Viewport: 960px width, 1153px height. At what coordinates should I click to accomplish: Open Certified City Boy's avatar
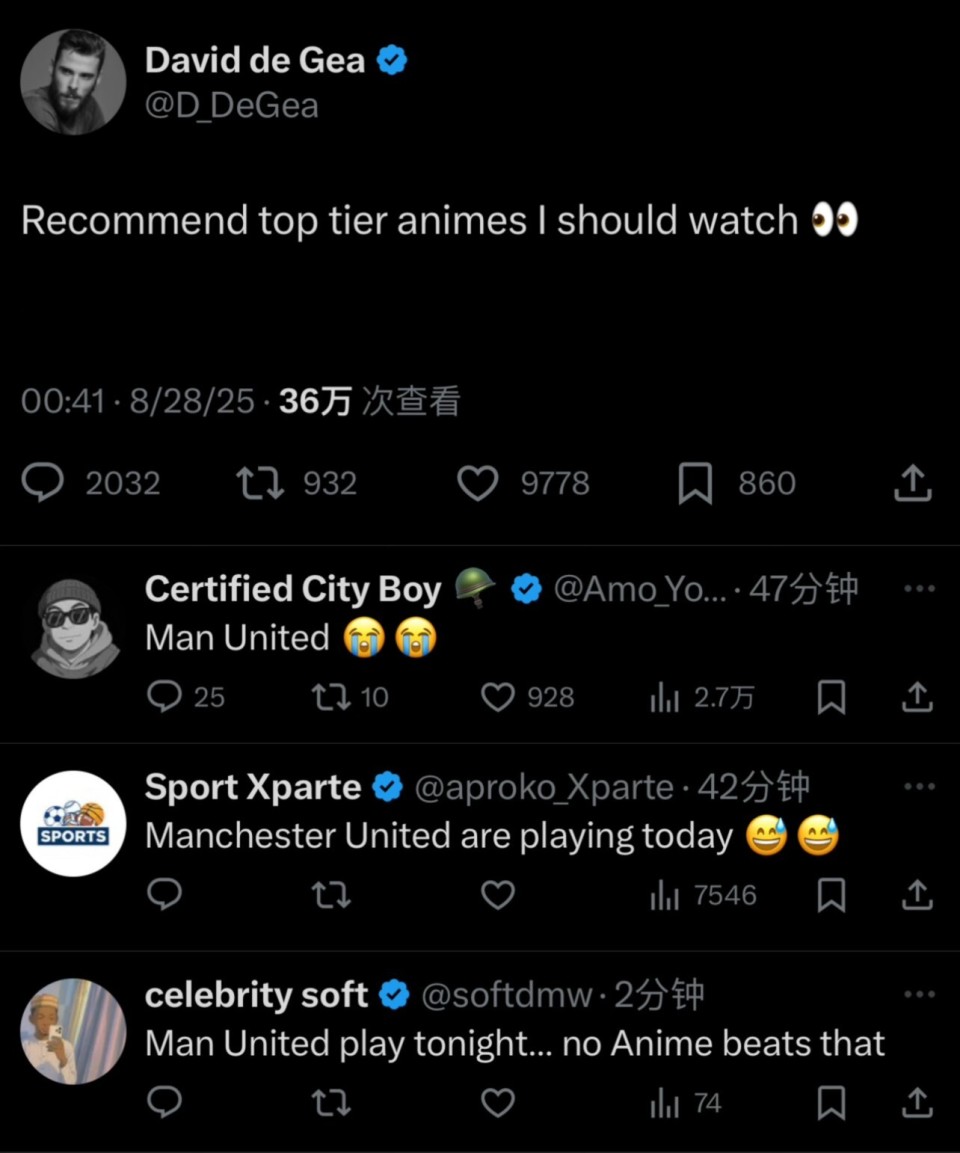(73, 629)
